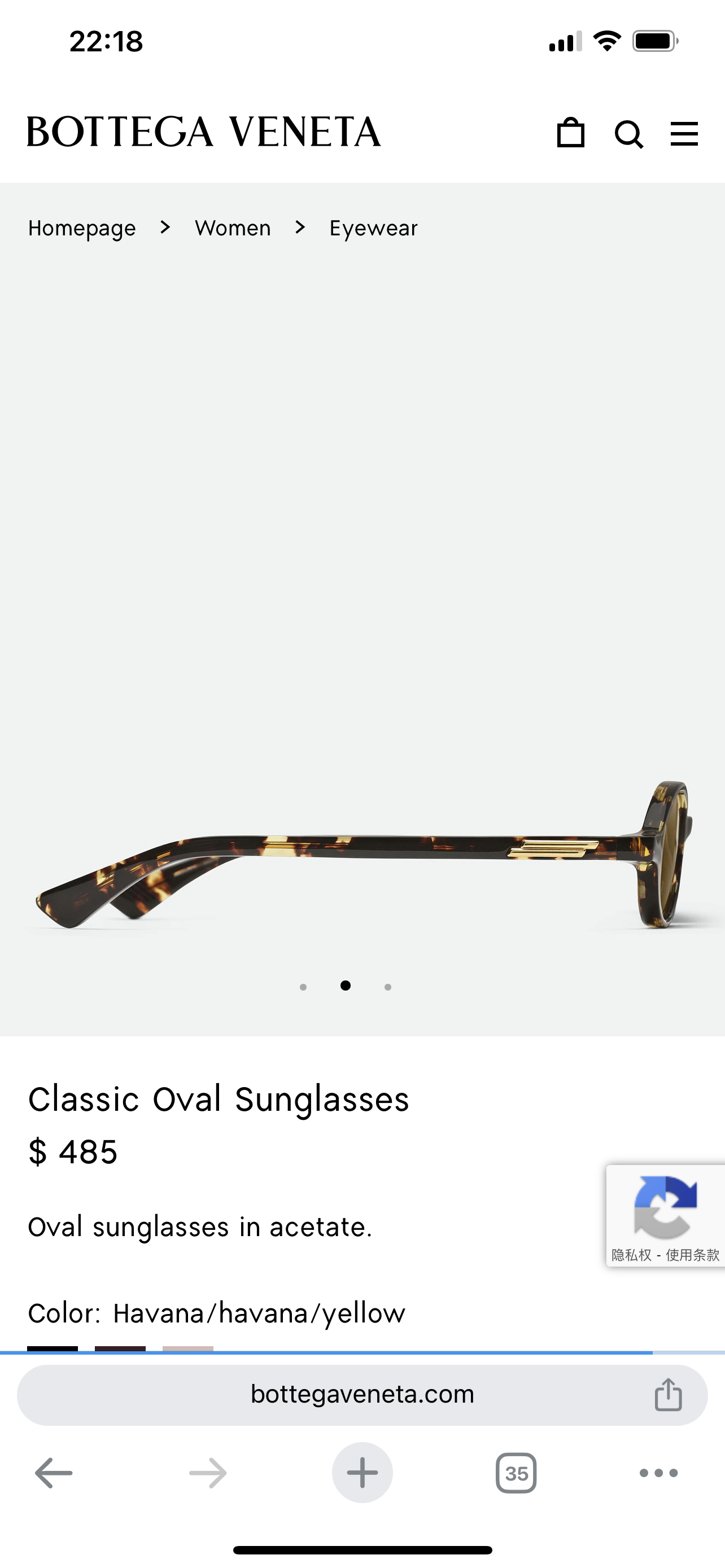Image resolution: width=725 pixels, height=1568 pixels.
Task: Open site search magnifier
Action: coord(628,134)
